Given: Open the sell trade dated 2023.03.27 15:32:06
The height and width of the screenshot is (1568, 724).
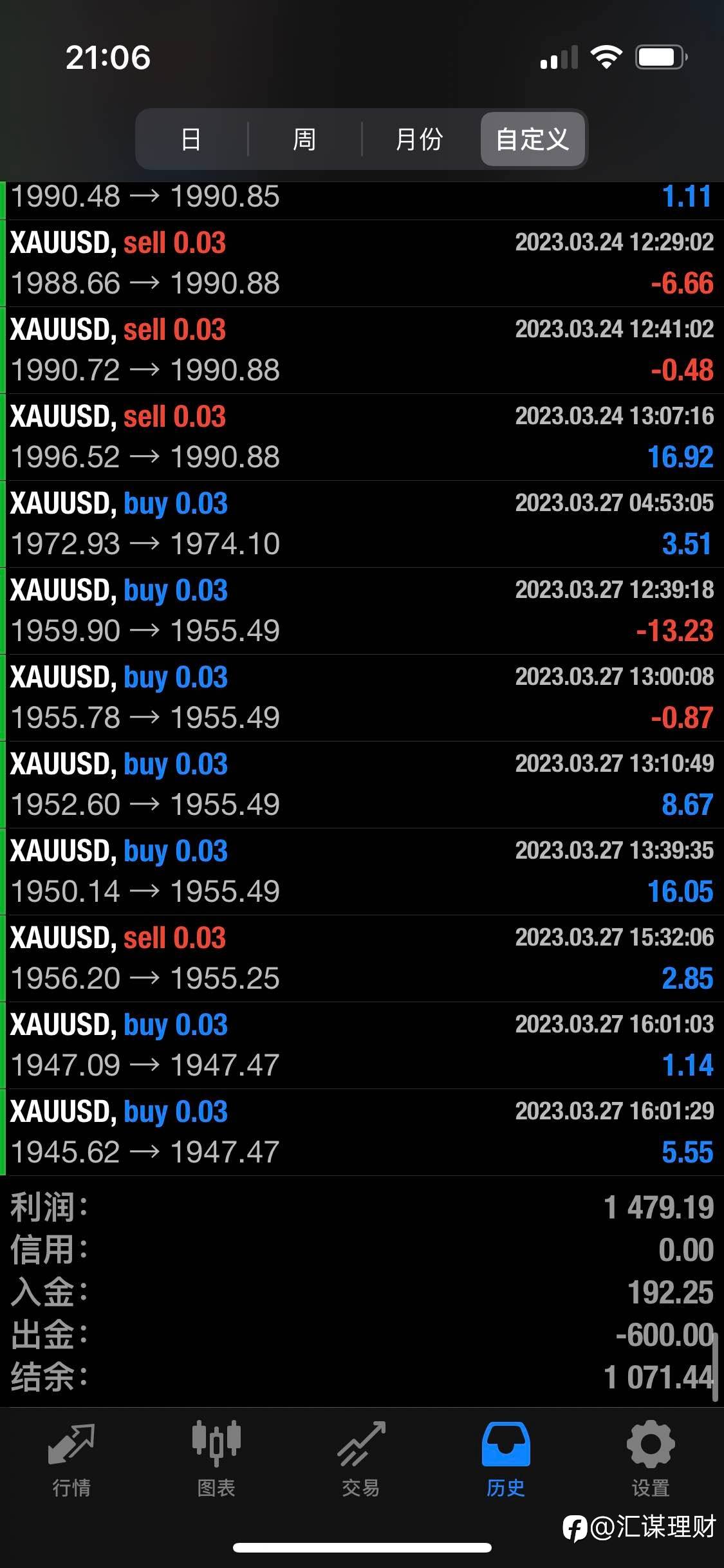Looking at the screenshot, I should click(x=362, y=958).
